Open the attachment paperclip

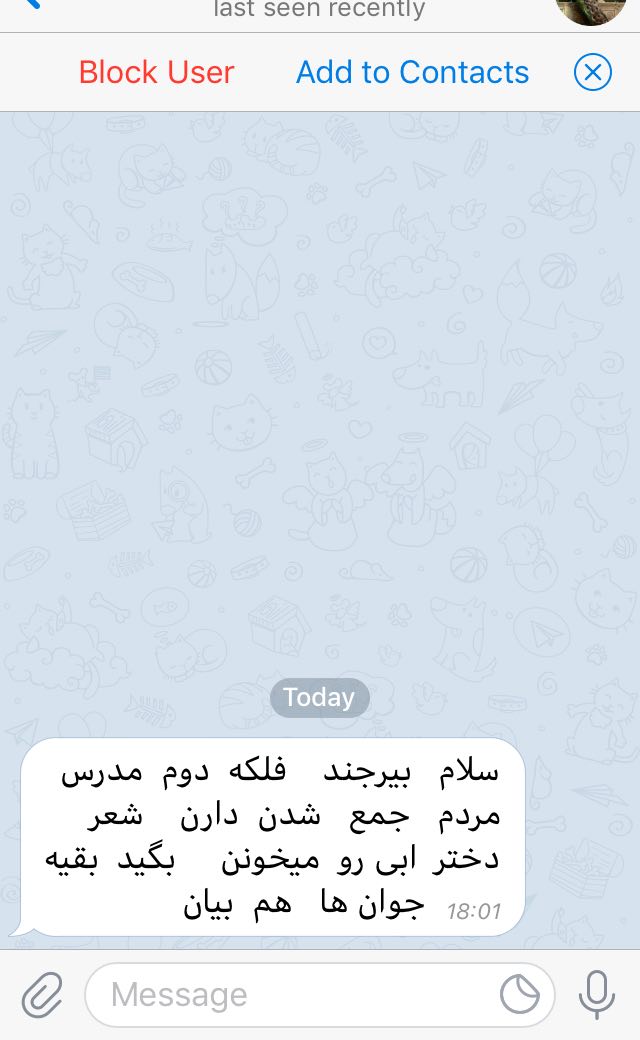(42, 994)
